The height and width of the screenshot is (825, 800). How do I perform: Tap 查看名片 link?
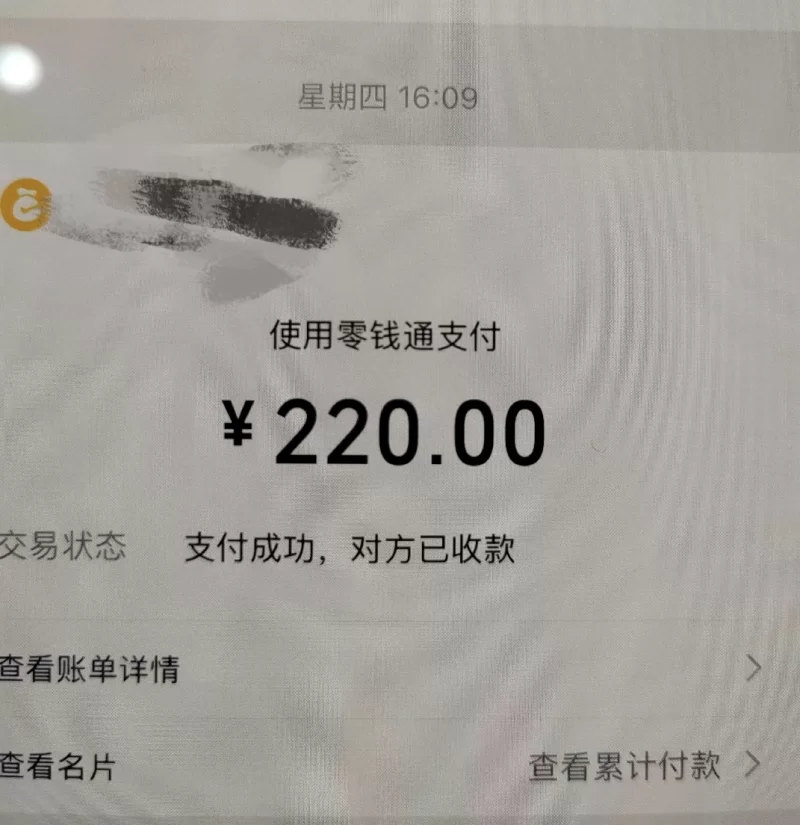pyautogui.click(x=58, y=767)
